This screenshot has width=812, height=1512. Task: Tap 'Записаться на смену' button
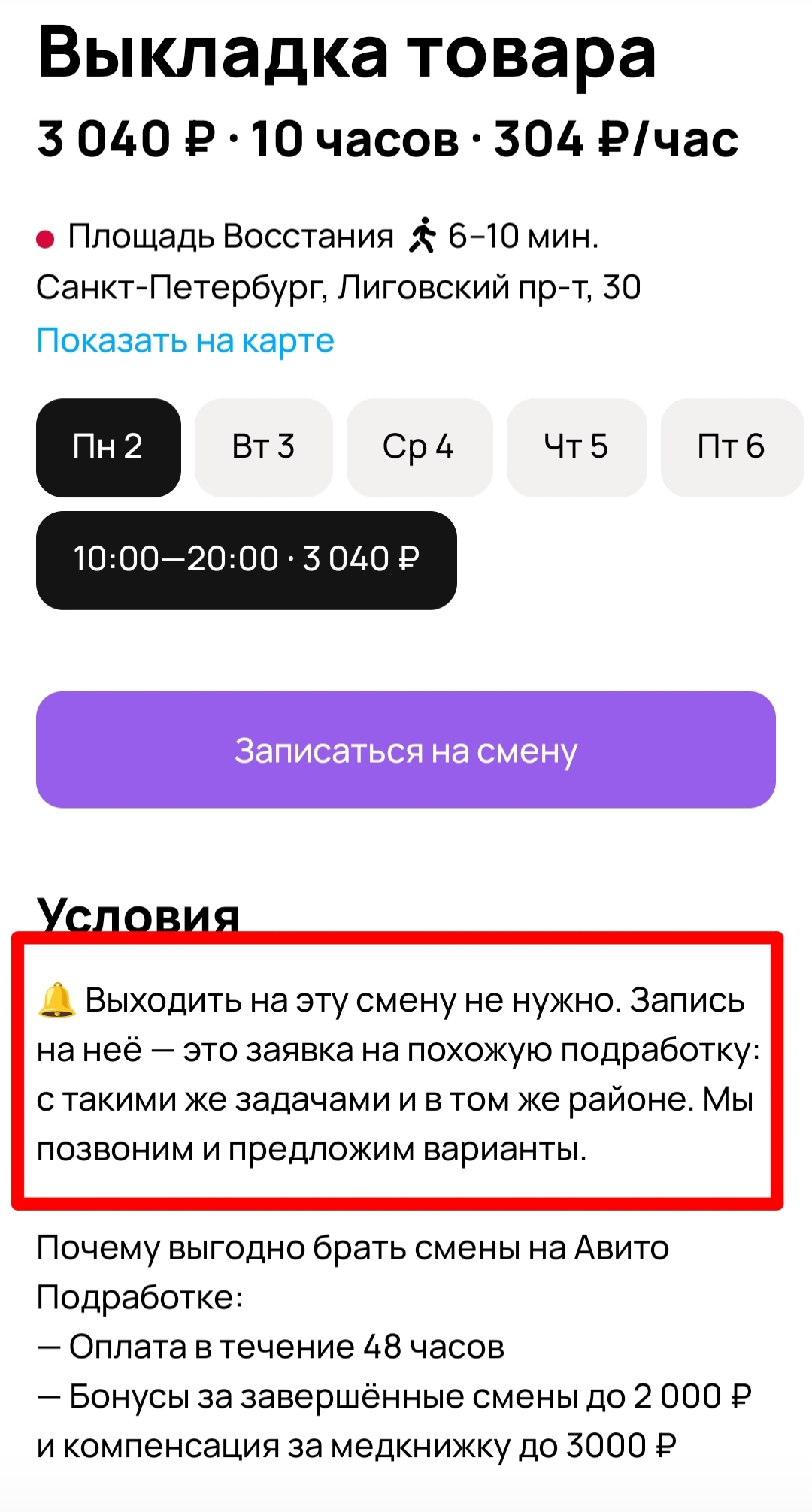coord(406,750)
